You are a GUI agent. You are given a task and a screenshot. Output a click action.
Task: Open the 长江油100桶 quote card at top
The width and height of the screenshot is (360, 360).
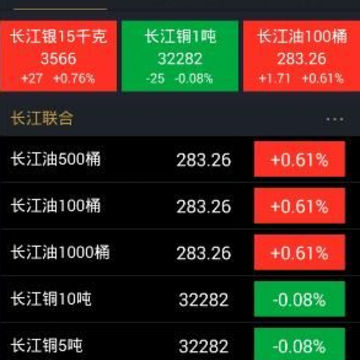[302, 56]
